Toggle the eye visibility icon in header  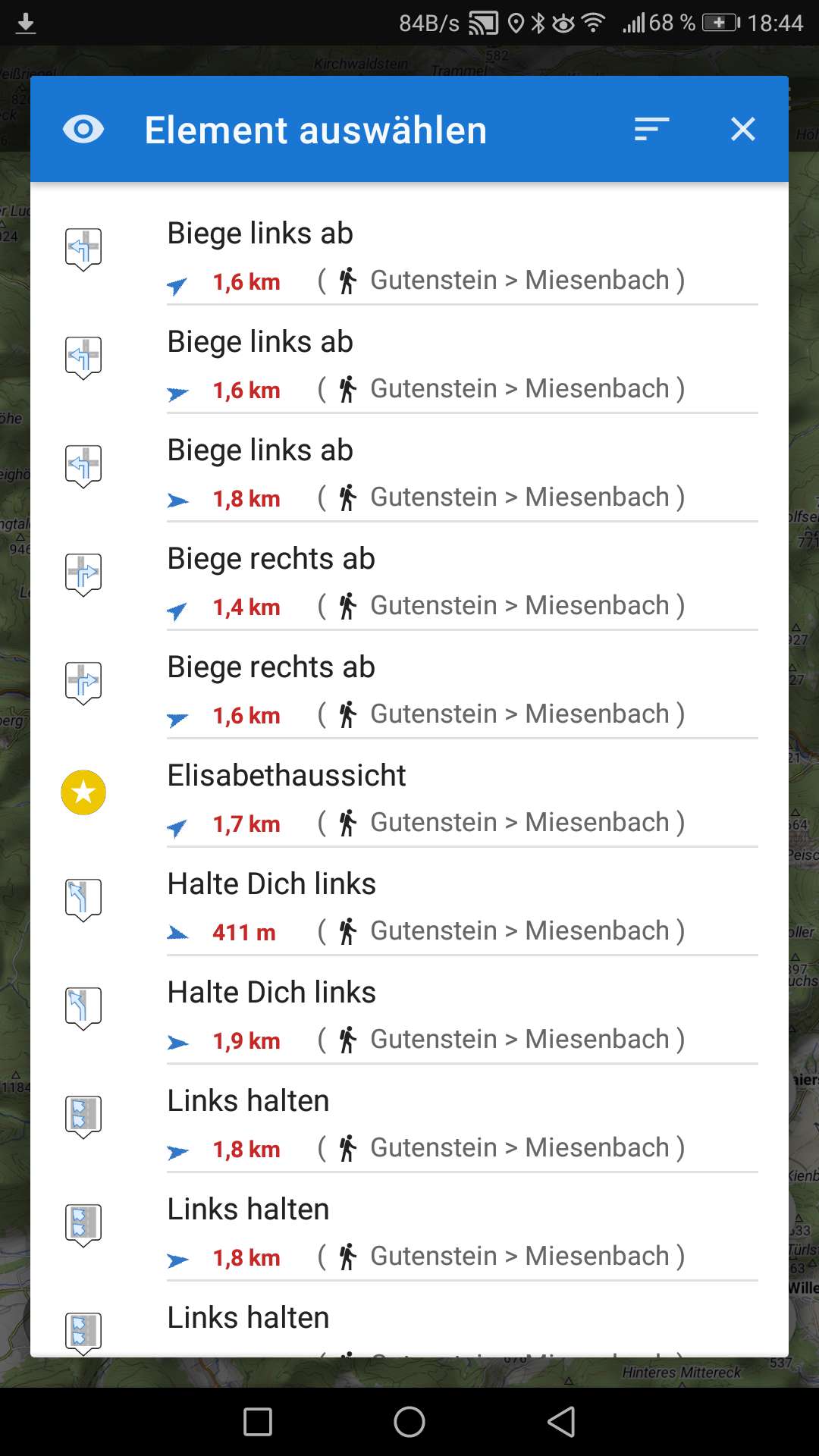[83, 130]
